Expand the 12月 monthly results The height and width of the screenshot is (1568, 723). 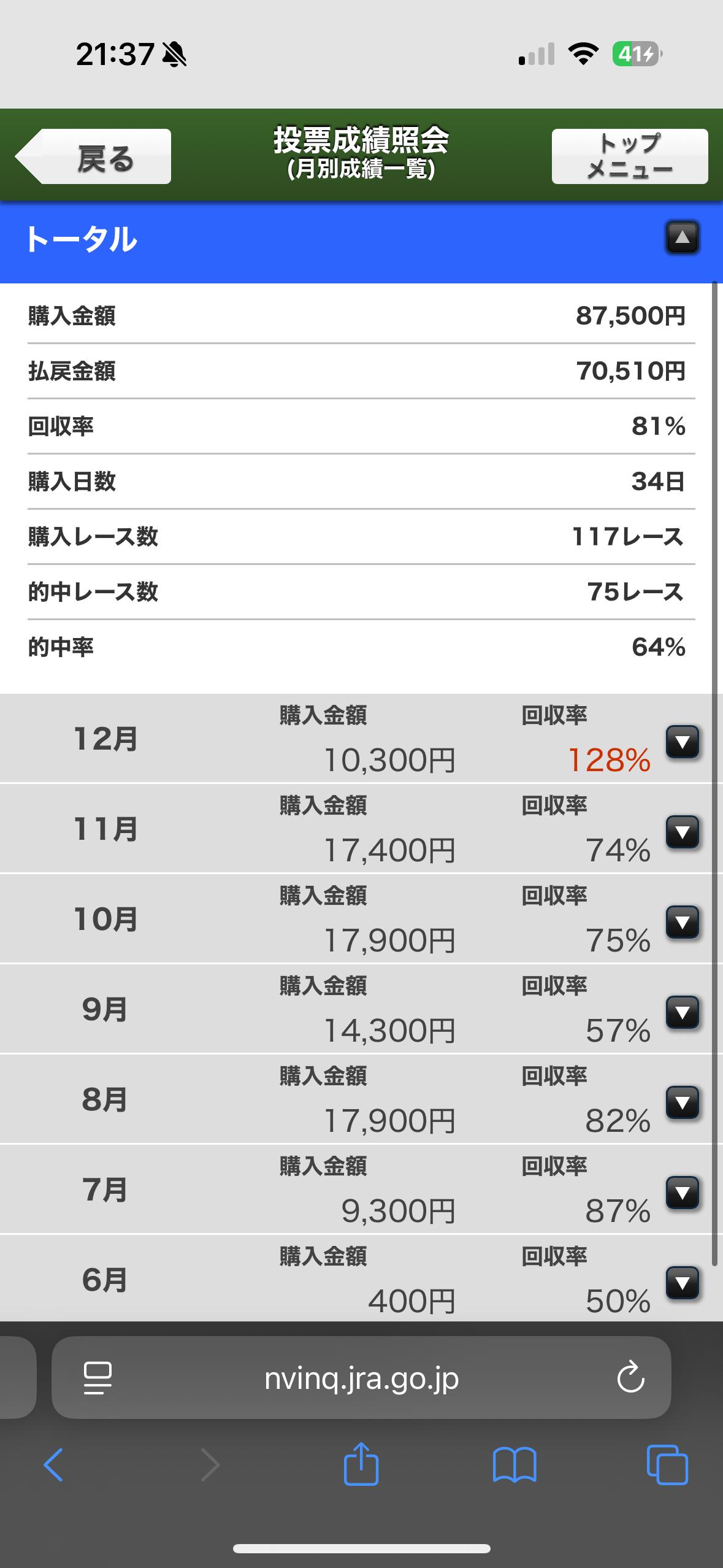click(x=683, y=743)
